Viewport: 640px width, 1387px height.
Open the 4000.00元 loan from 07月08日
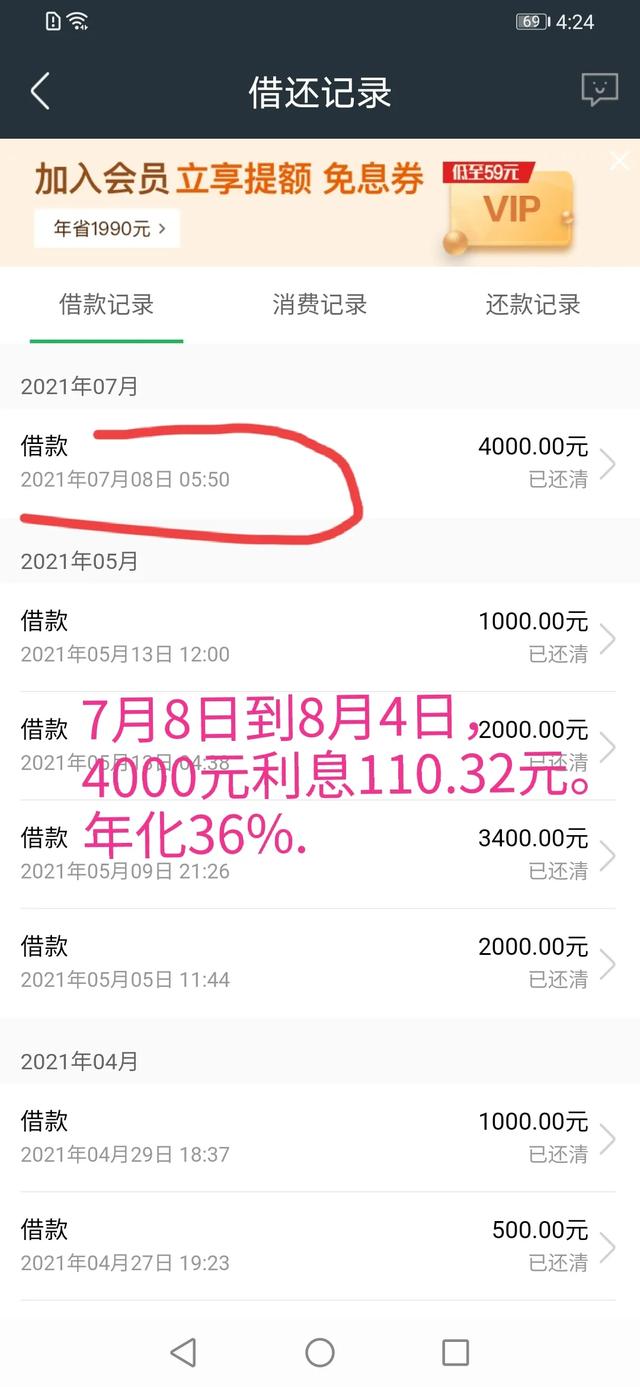click(x=320, y=463)
